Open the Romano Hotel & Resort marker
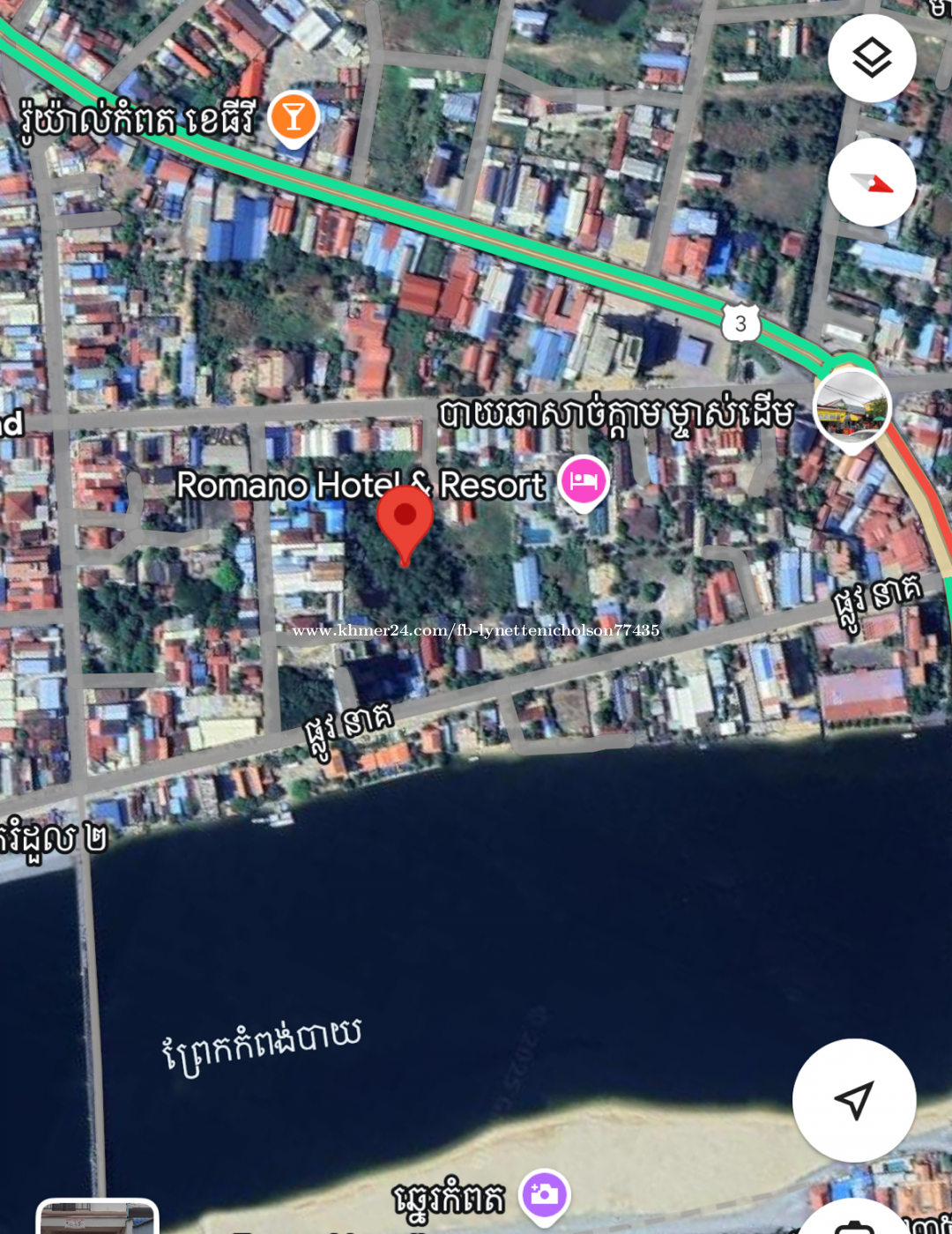952x1234 pixels. click(584, 482)
